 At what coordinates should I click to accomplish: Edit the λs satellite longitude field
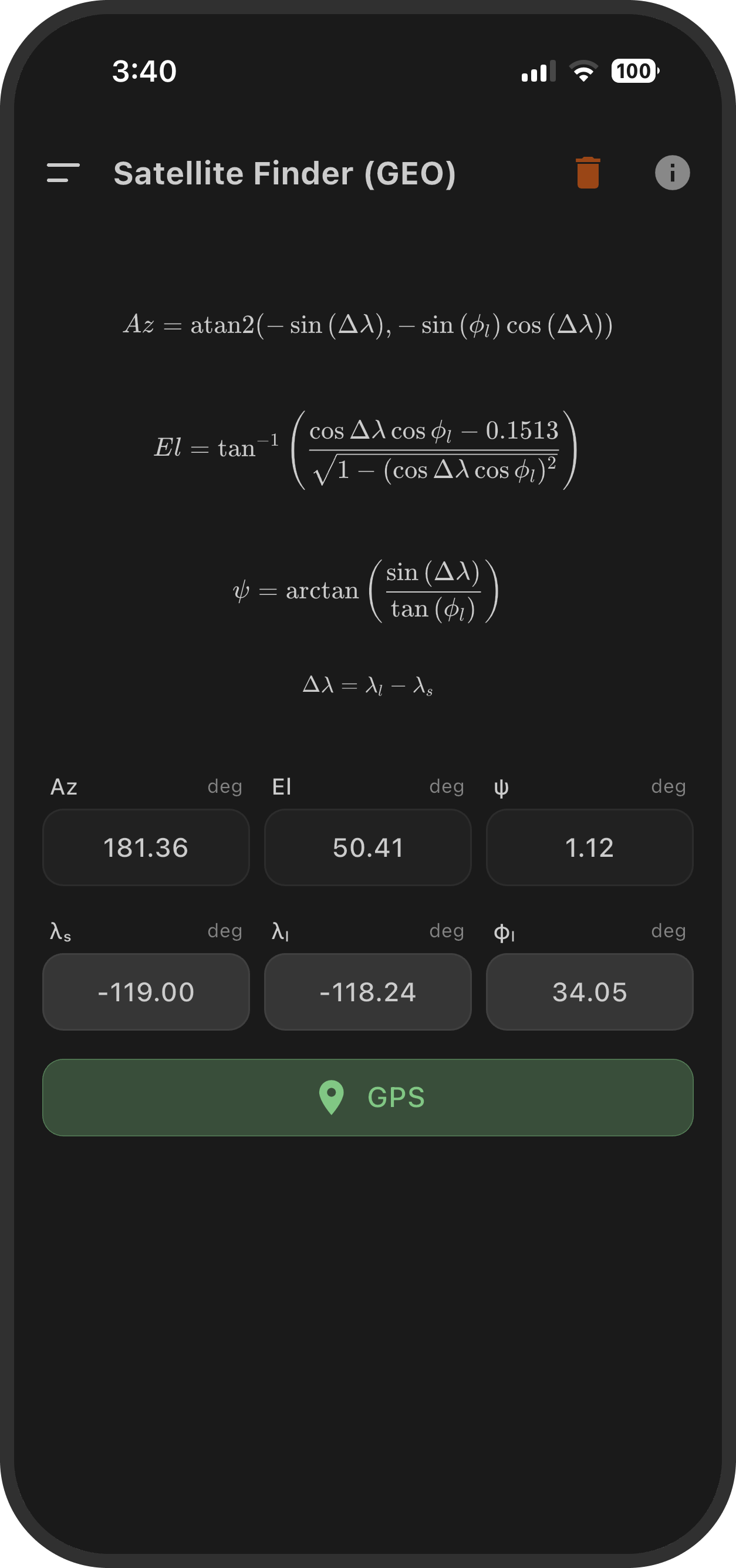[x=146, y=991]
